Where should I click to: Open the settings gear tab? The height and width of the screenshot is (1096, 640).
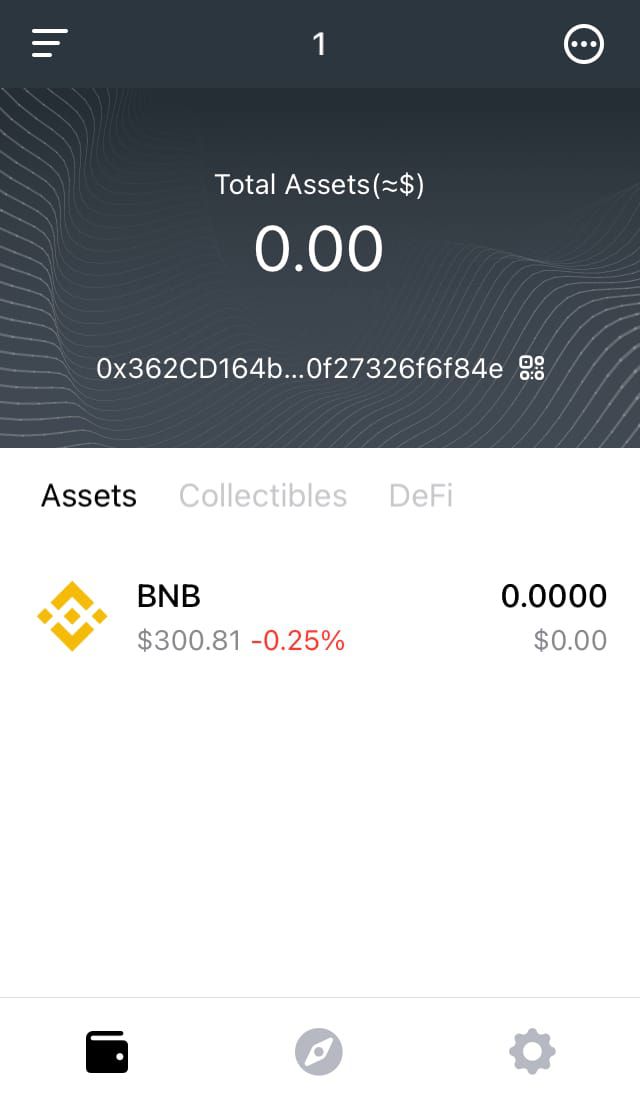[532, 1051]
